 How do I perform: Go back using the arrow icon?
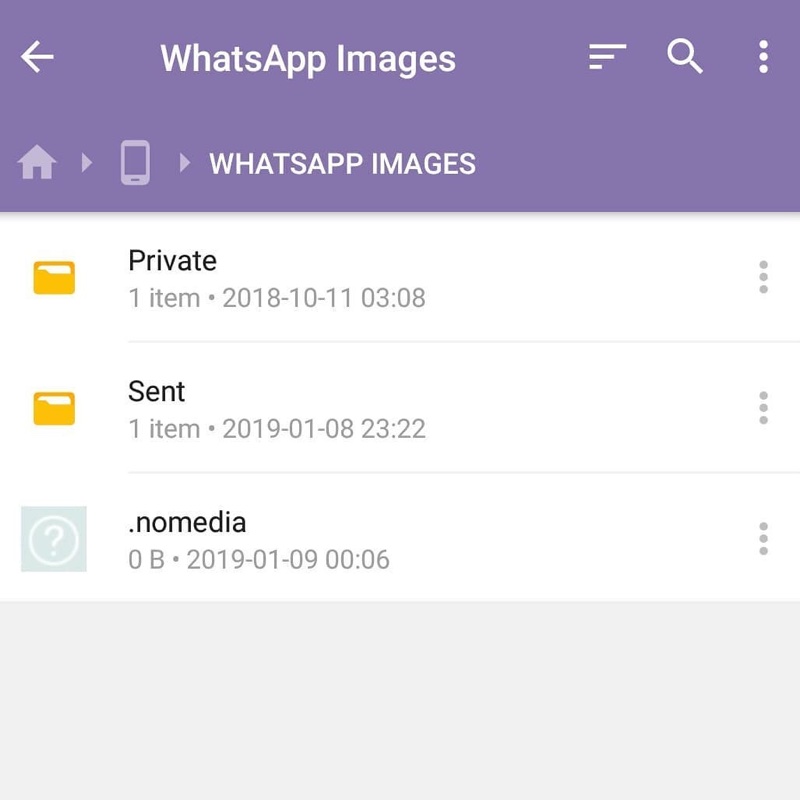point(38,57)
